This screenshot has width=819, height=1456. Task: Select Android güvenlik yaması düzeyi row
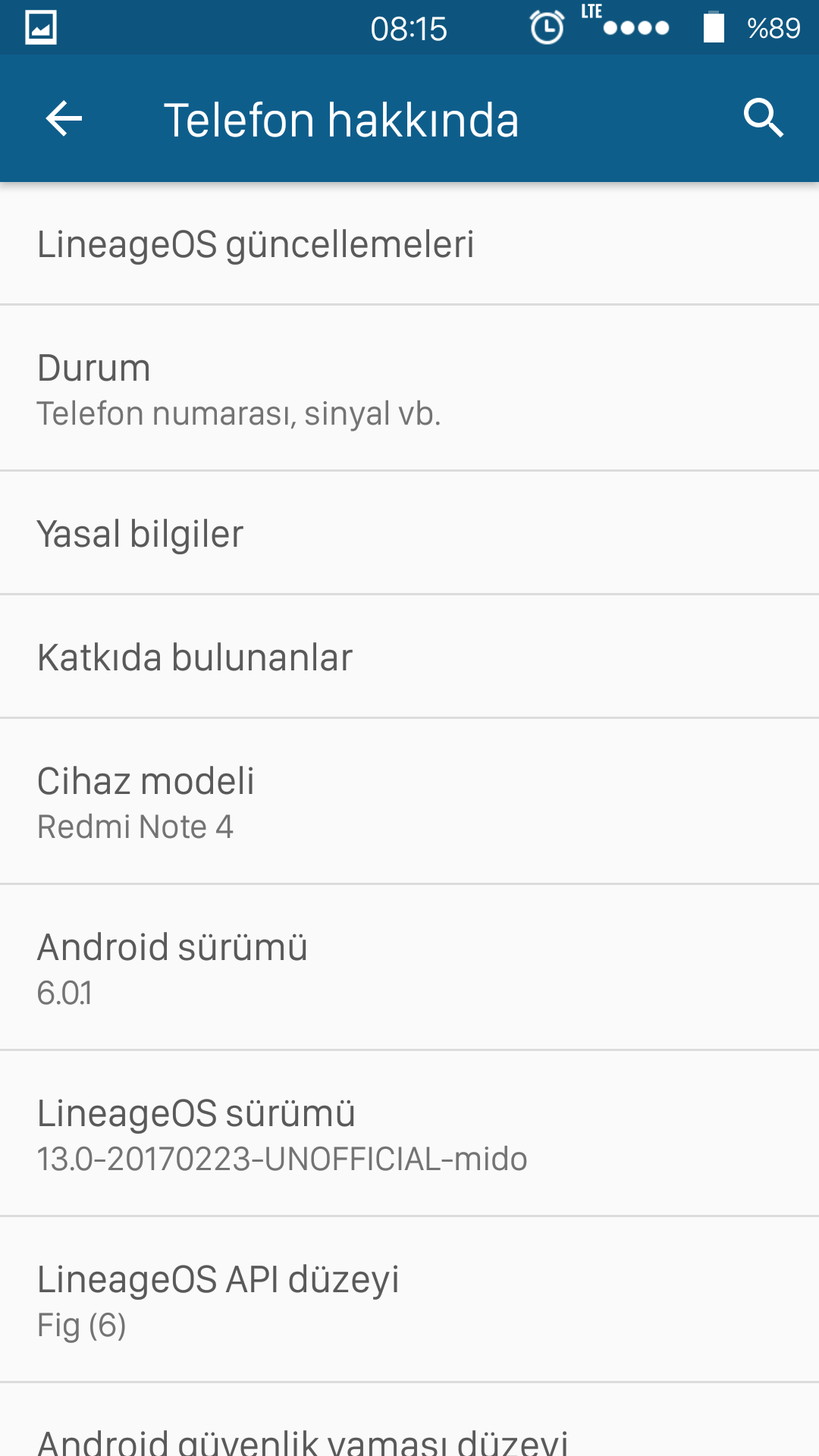pos(409,1420)
